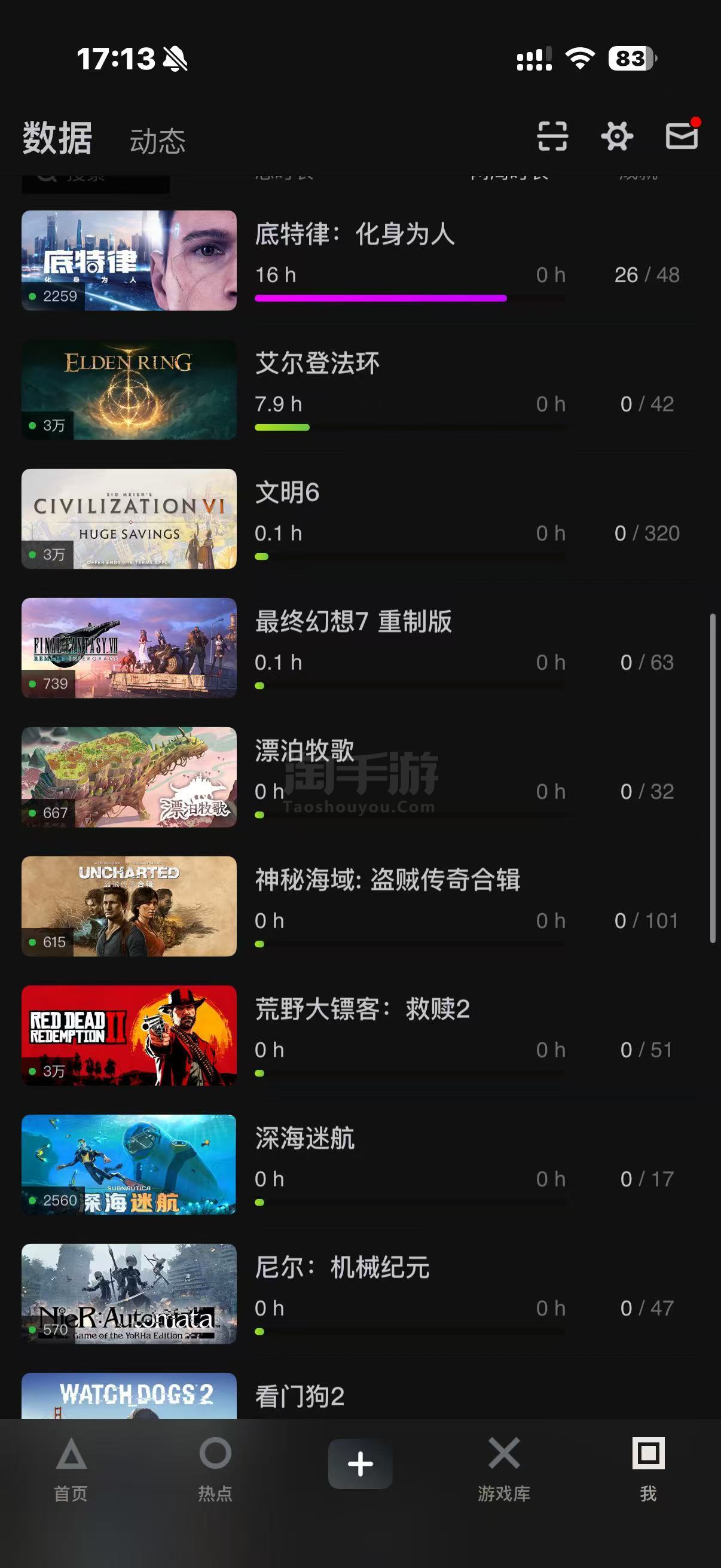Open 漂泊牧歌 game entry
Screen dimensions: 721x1568
coord(304,751)
